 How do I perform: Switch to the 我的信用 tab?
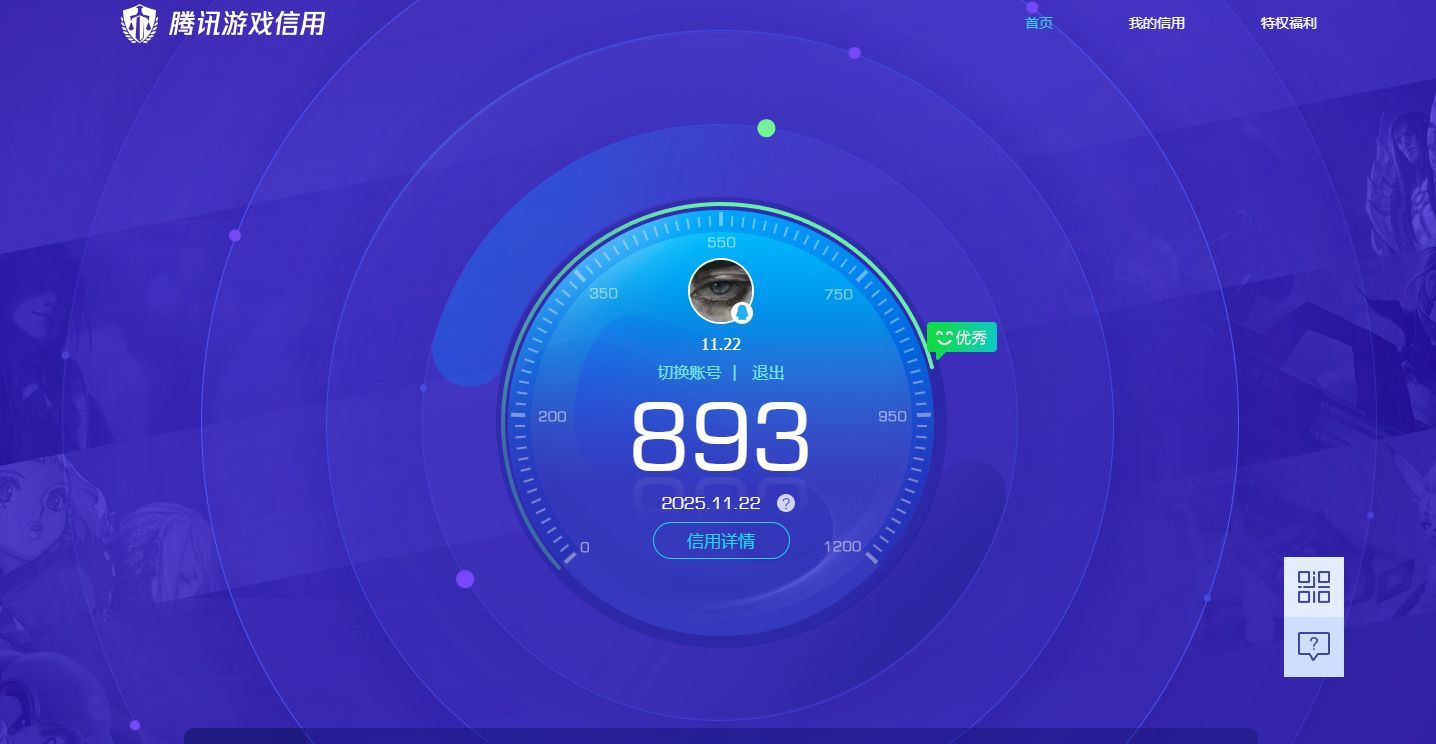(1156, 23)
